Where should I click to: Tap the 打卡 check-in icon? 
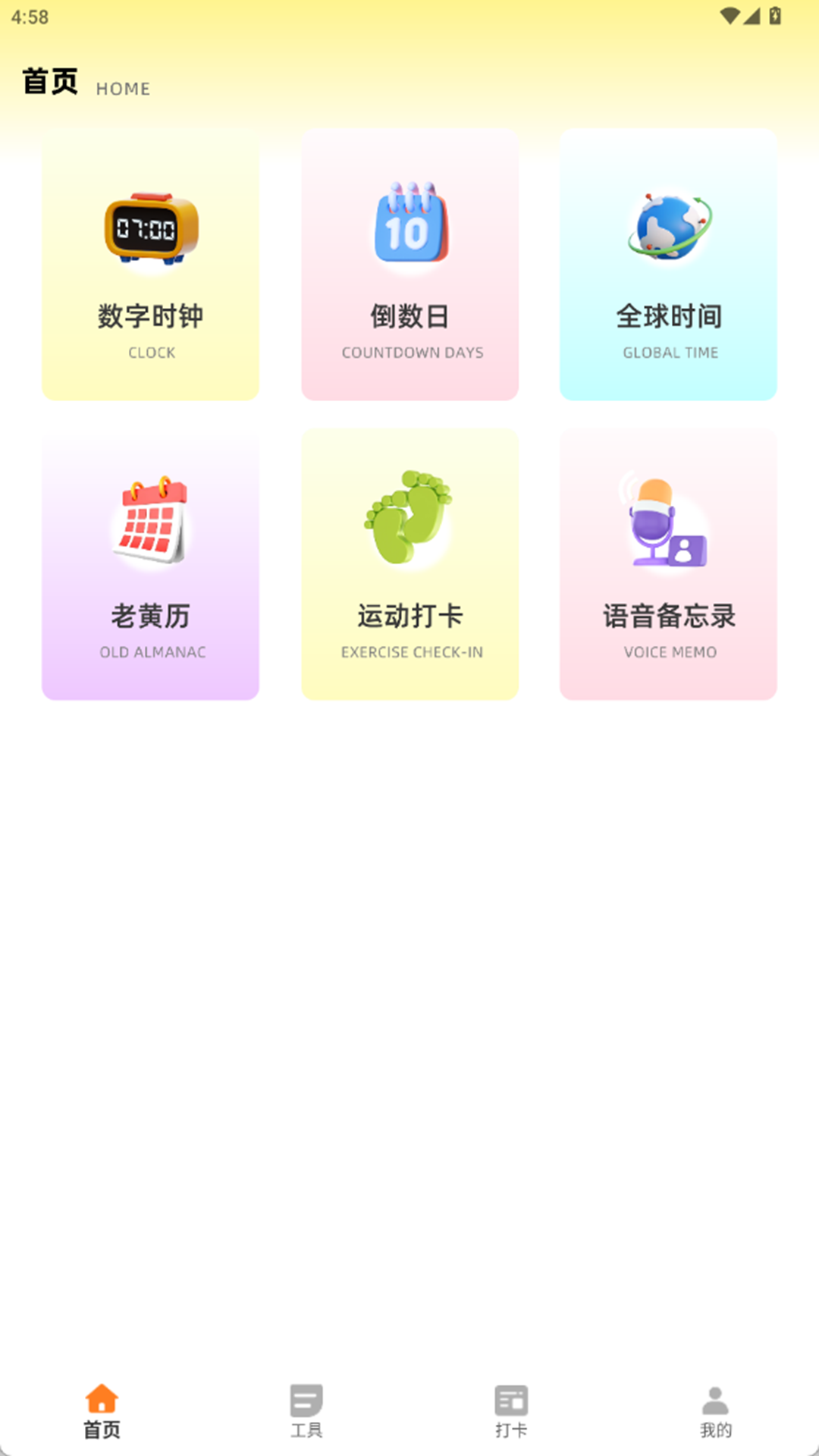(511, 1398)
